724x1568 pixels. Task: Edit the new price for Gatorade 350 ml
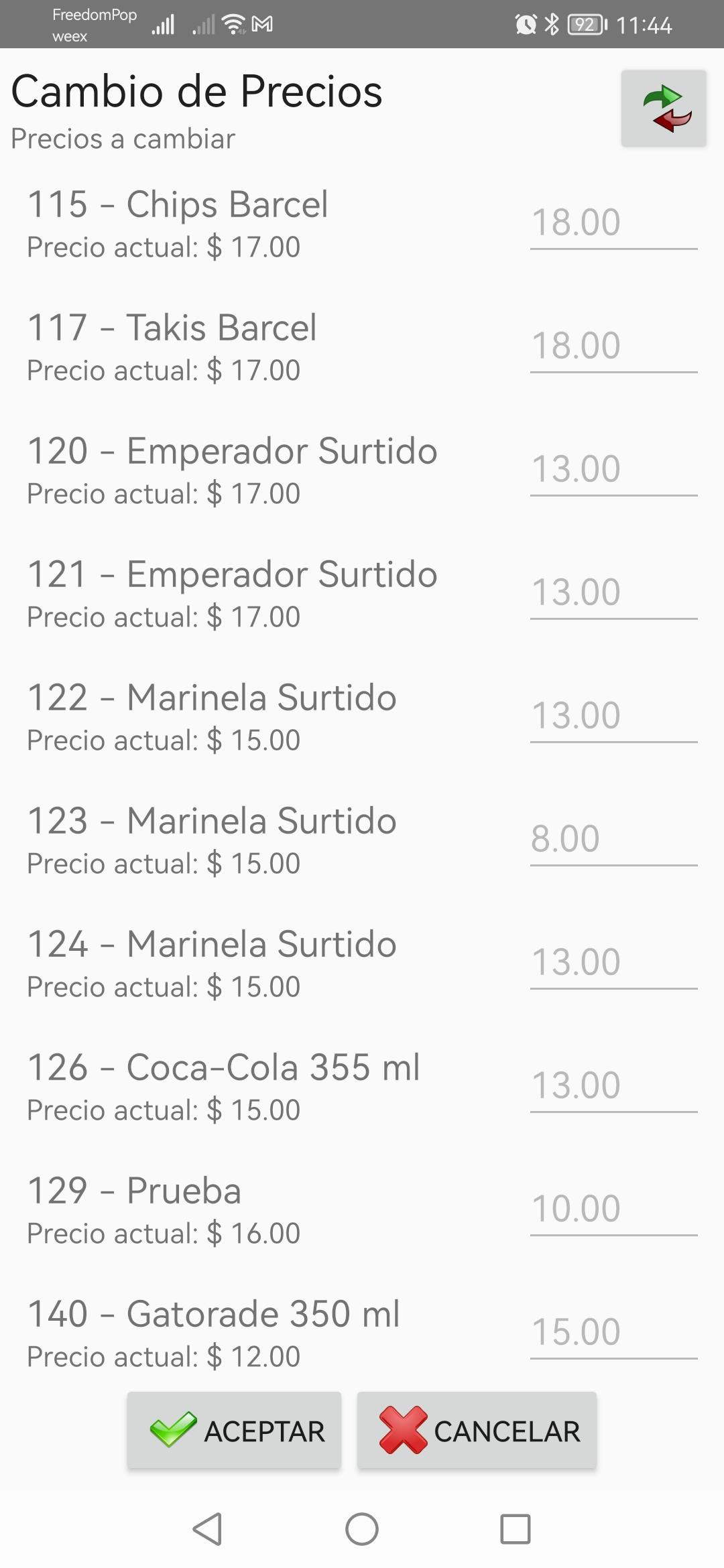pyautogui.click(x=613, y=1332)
